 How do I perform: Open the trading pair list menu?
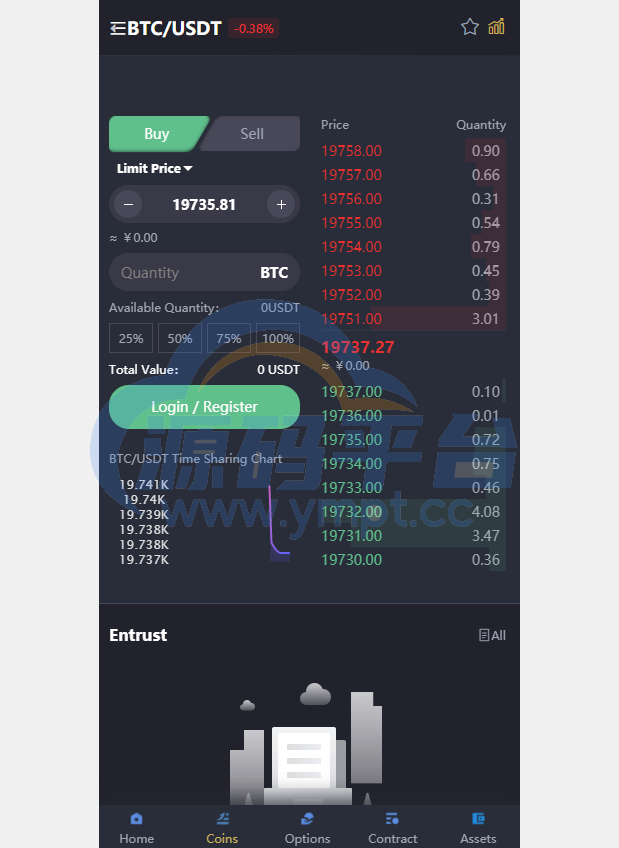pyautogui.click(x=118, y=28)
